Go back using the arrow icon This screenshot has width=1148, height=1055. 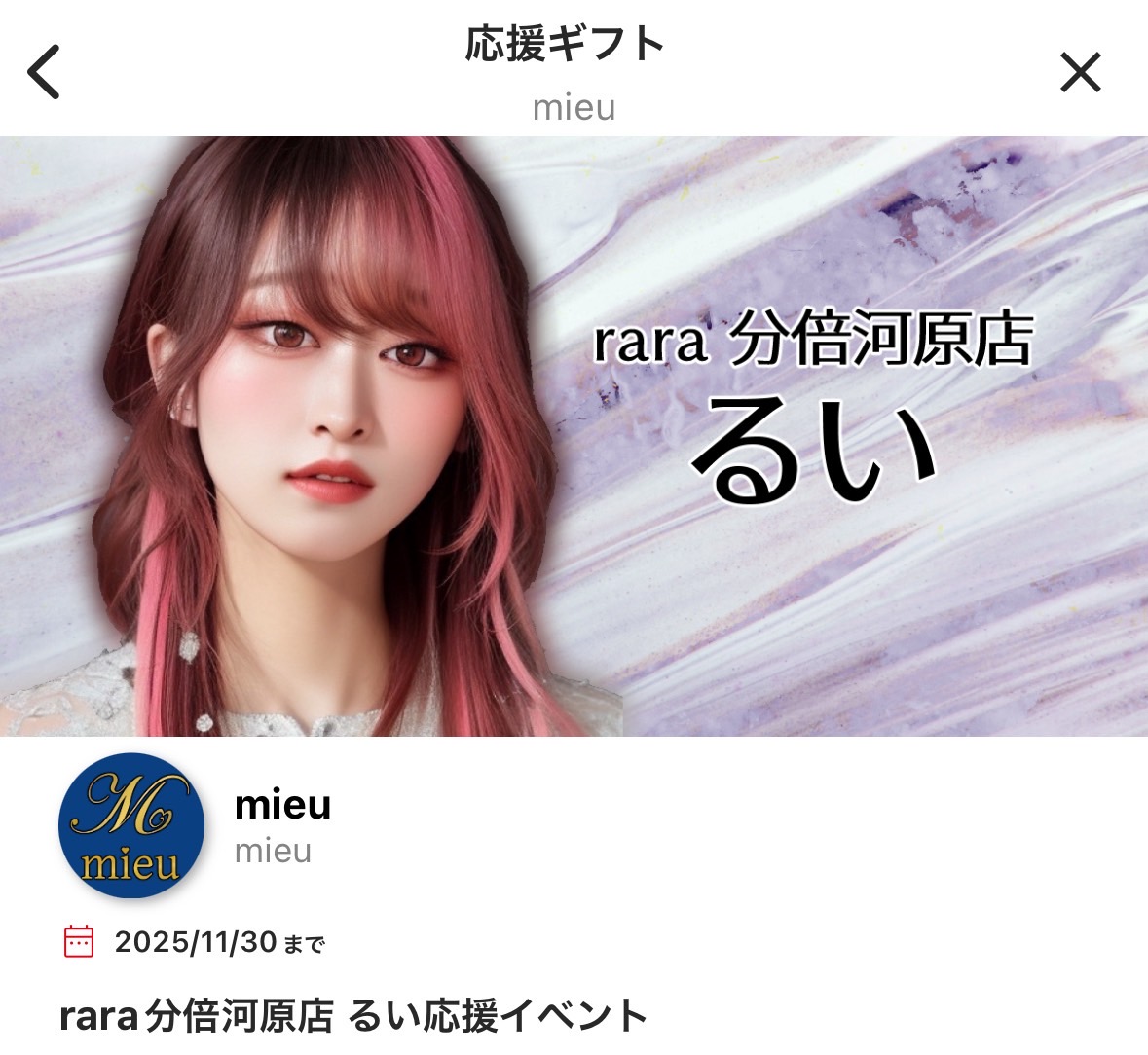tap(44, 72)
